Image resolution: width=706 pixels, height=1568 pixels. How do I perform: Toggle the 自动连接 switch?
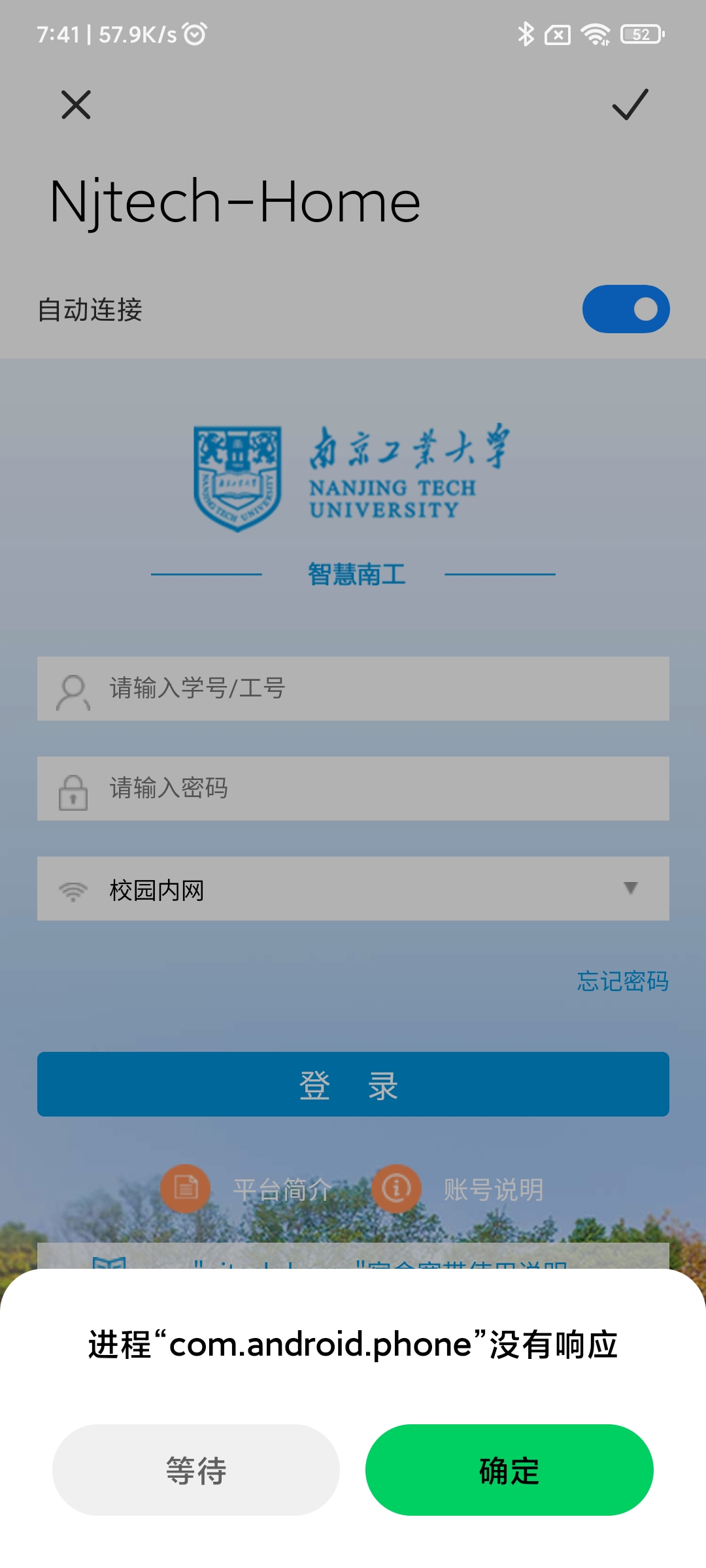click(x=626, y=309)
